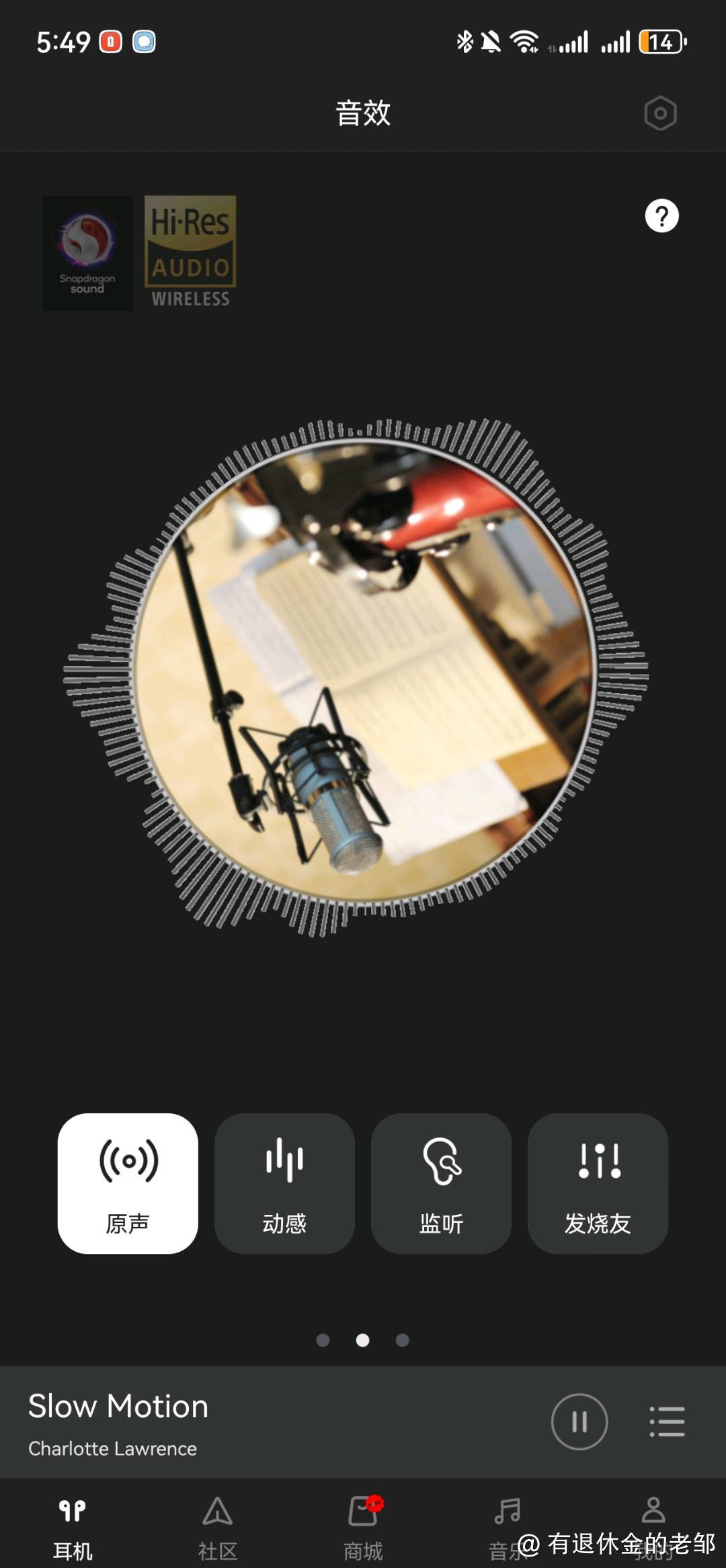Open Slow Motion now playing bar
The image size is (726, 1568).
coord(269,1421)
